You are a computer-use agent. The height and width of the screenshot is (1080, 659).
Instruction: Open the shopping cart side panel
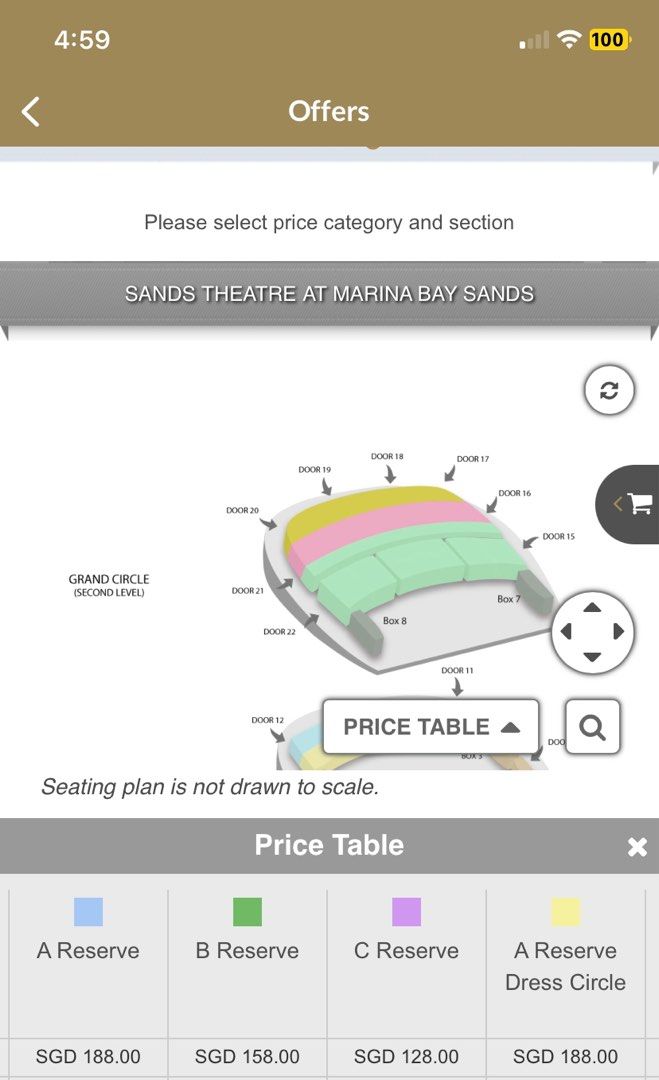coord(630,504)
